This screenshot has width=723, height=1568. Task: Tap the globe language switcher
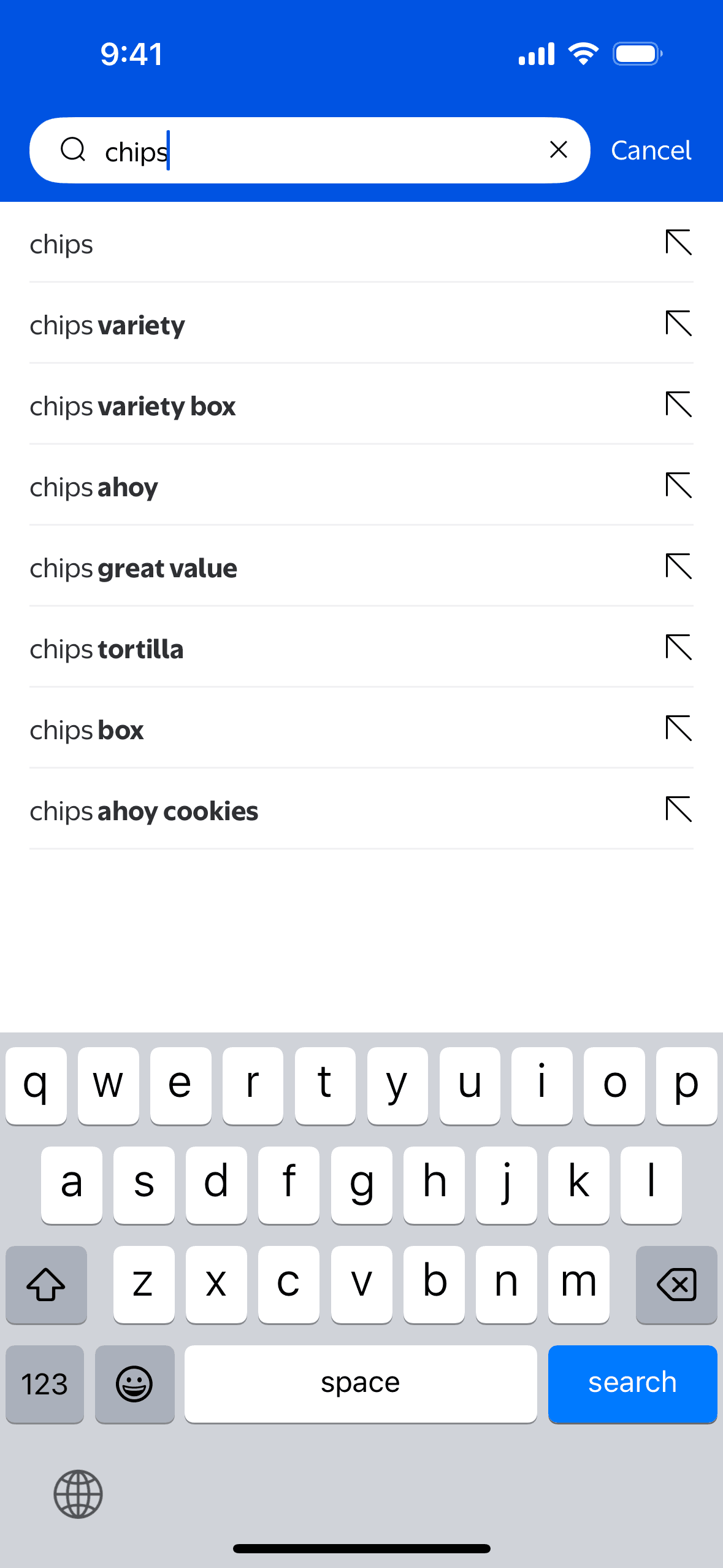point(78,1494)
